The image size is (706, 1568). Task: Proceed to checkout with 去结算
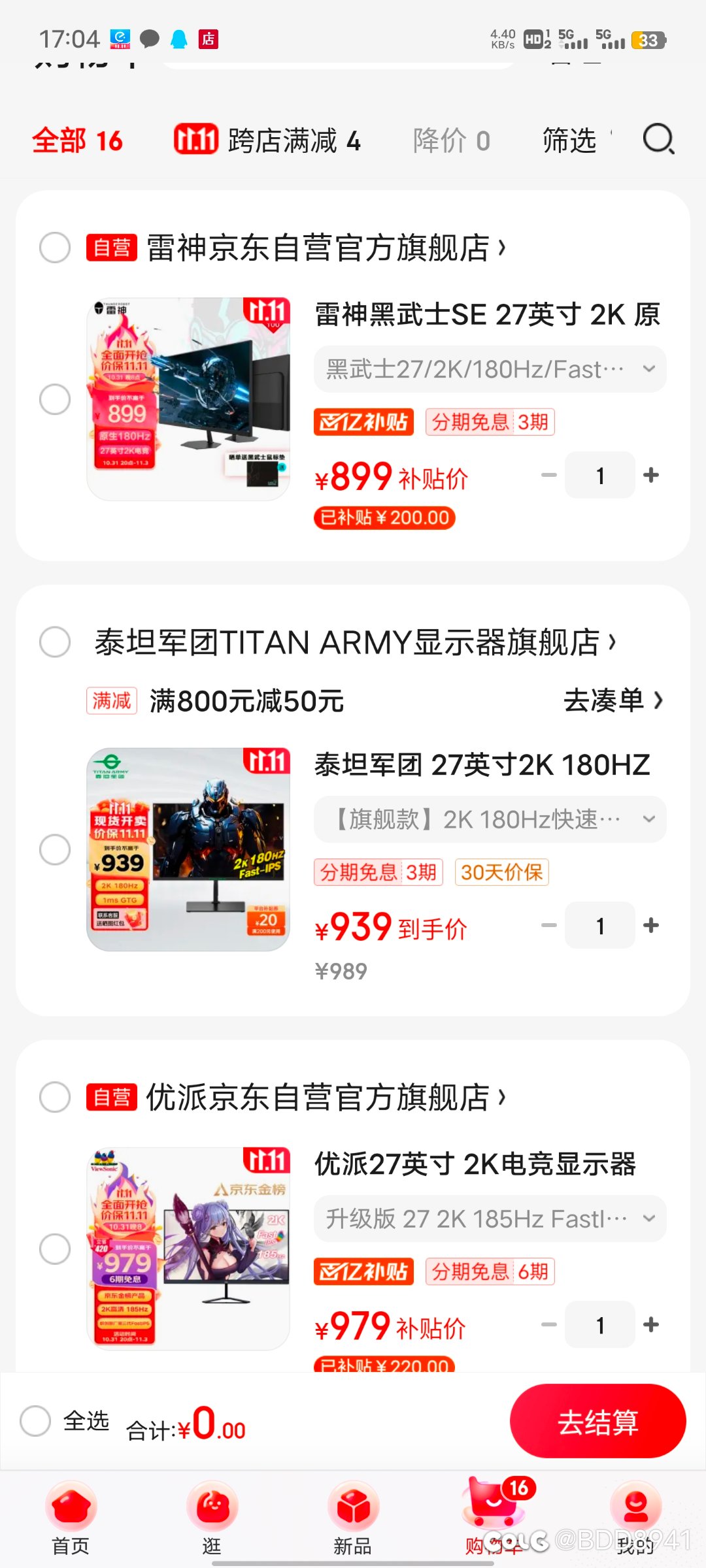[x=597, y=1421]
